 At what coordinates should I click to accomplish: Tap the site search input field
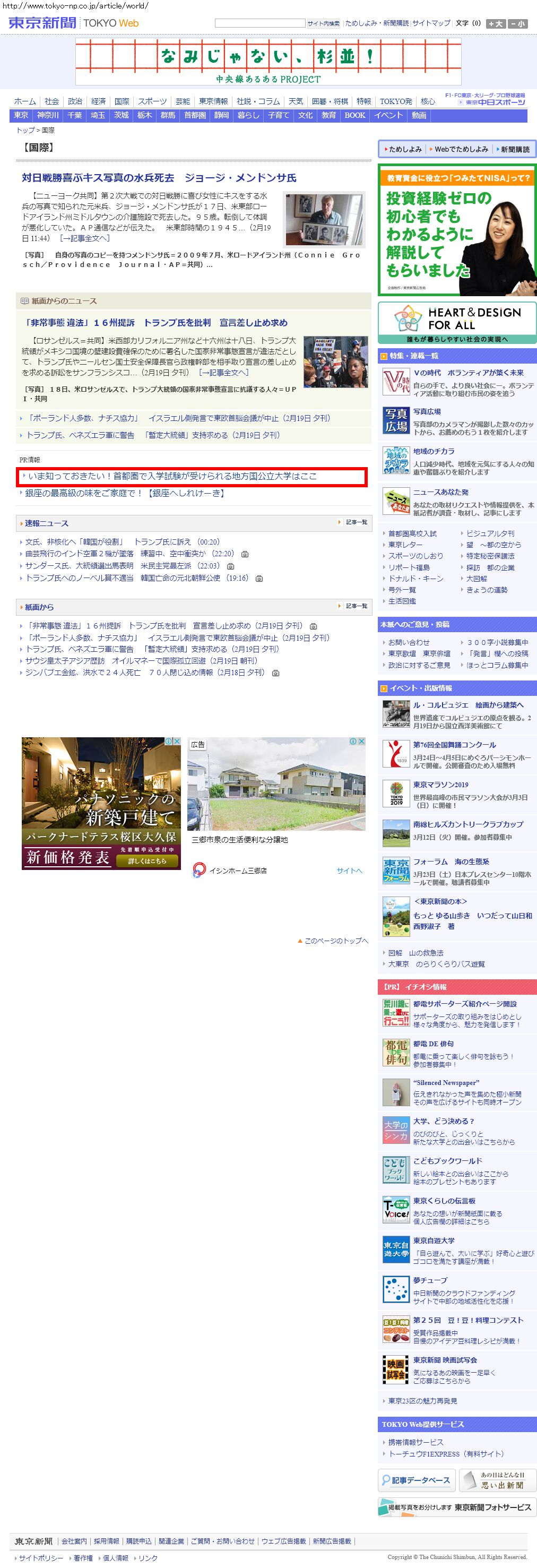pos(259,23)
